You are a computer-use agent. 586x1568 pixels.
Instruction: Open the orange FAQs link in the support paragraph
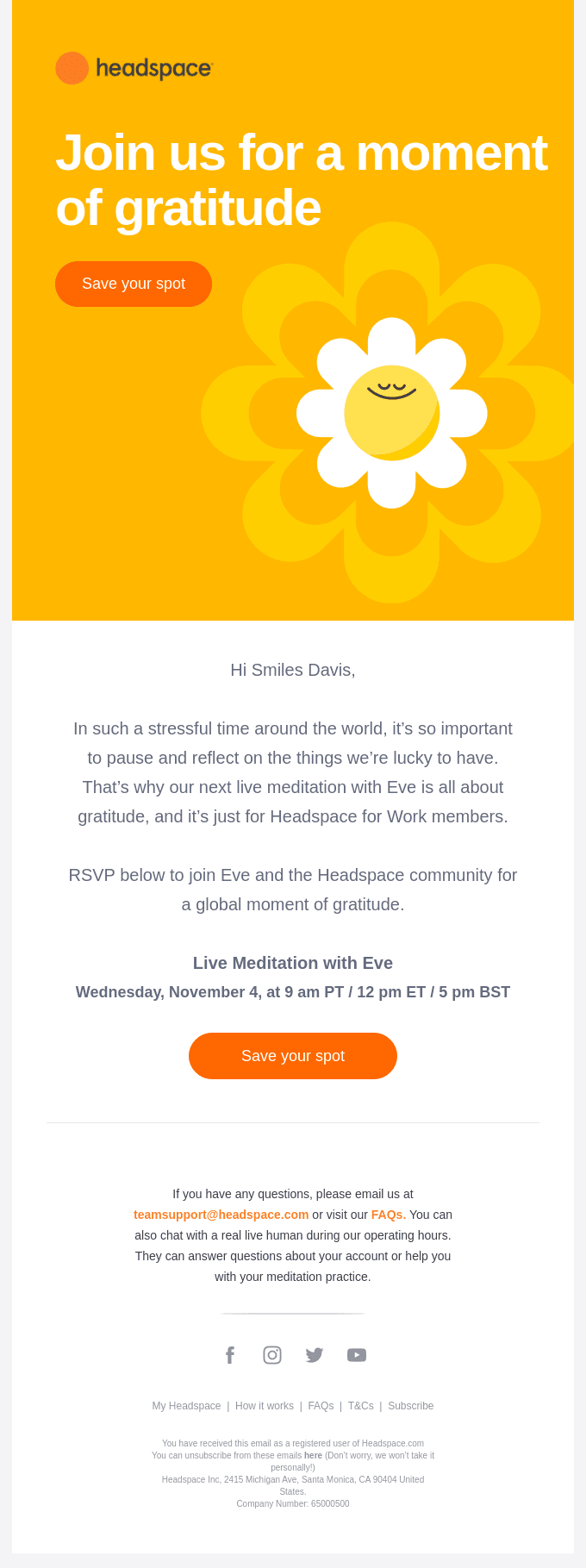pyautogui.click(x=388, y=1215)
